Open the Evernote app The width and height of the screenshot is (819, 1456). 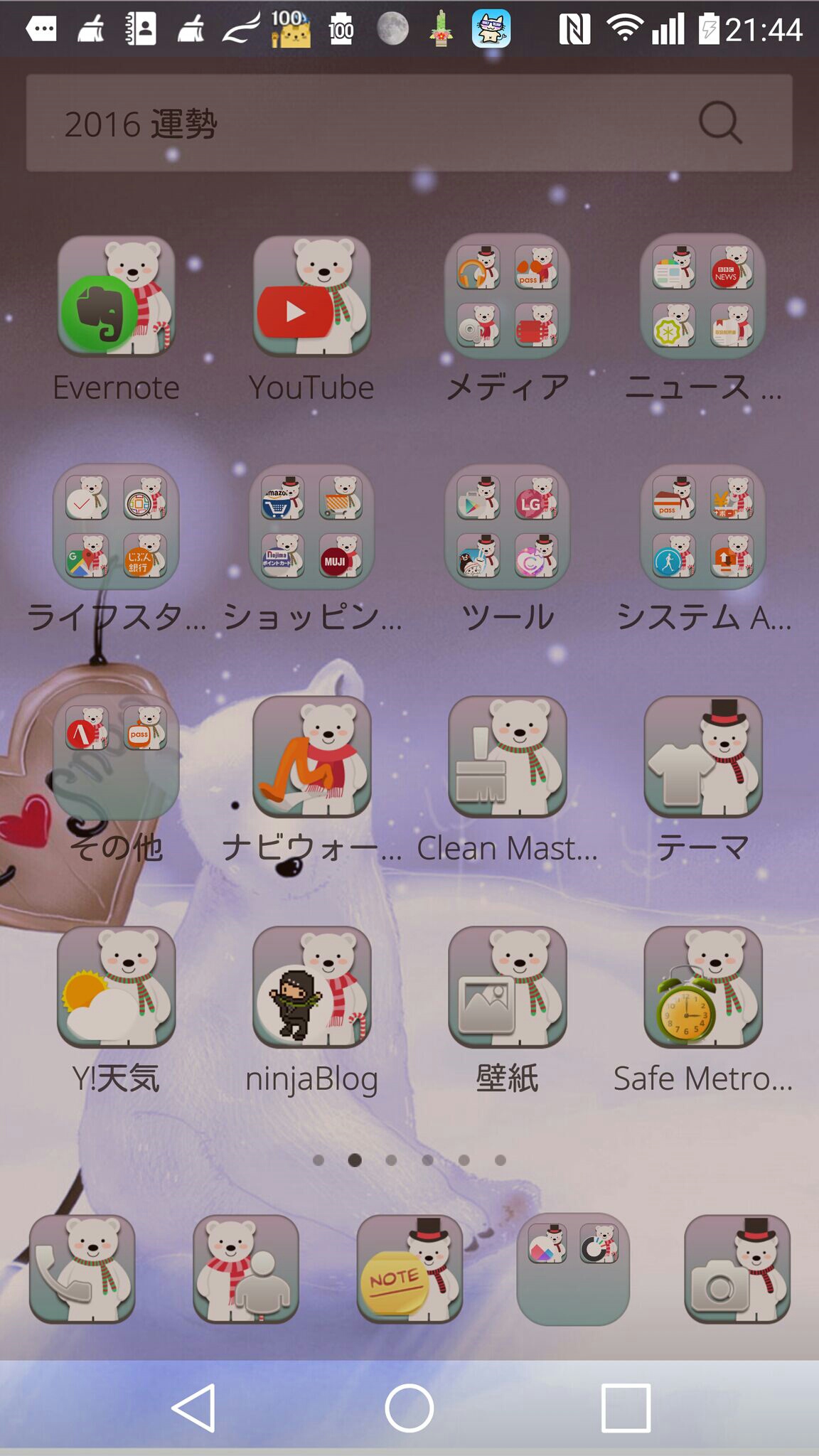tap(116, 296)
